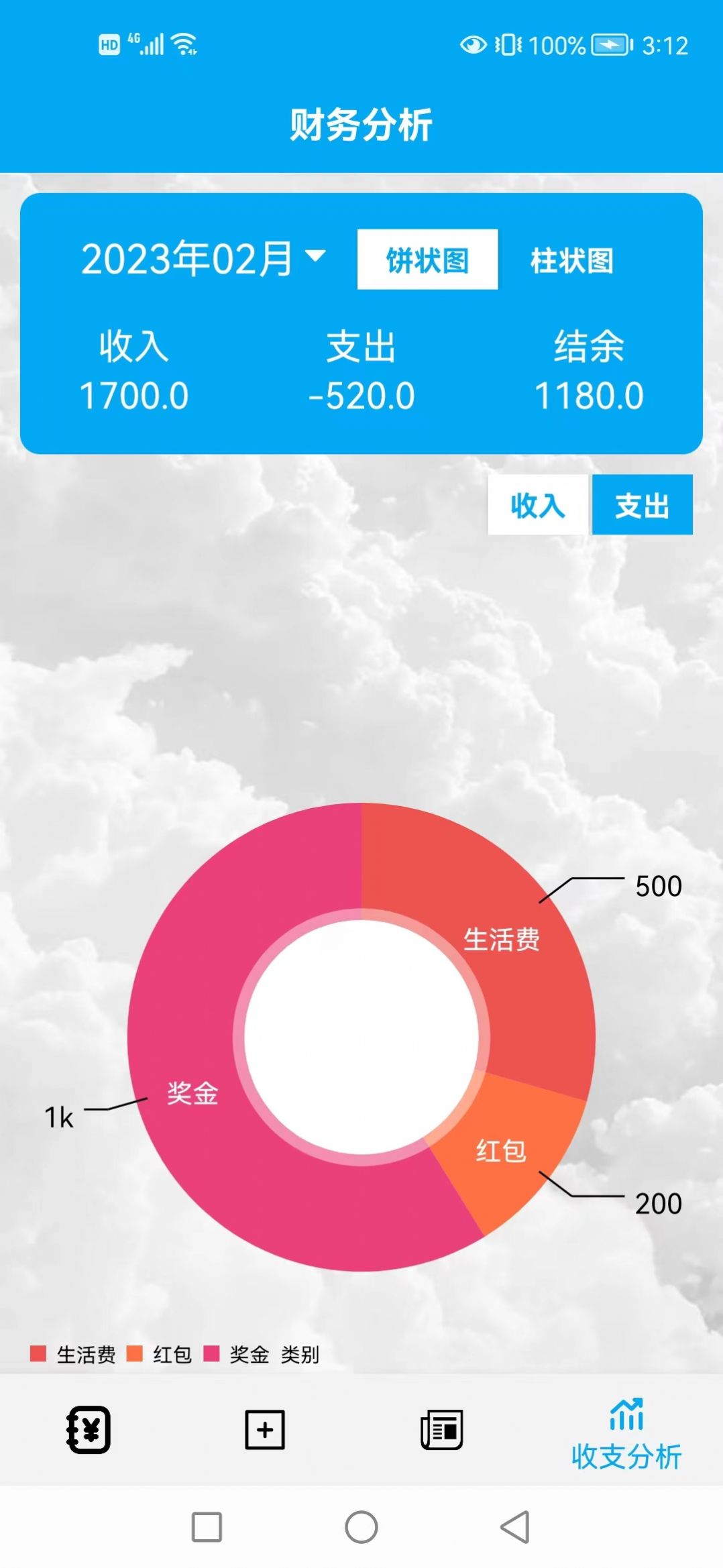This screenshot has width=723, height=1568.
Task: Enable the 收入 display mode
Action: (537, 506)
